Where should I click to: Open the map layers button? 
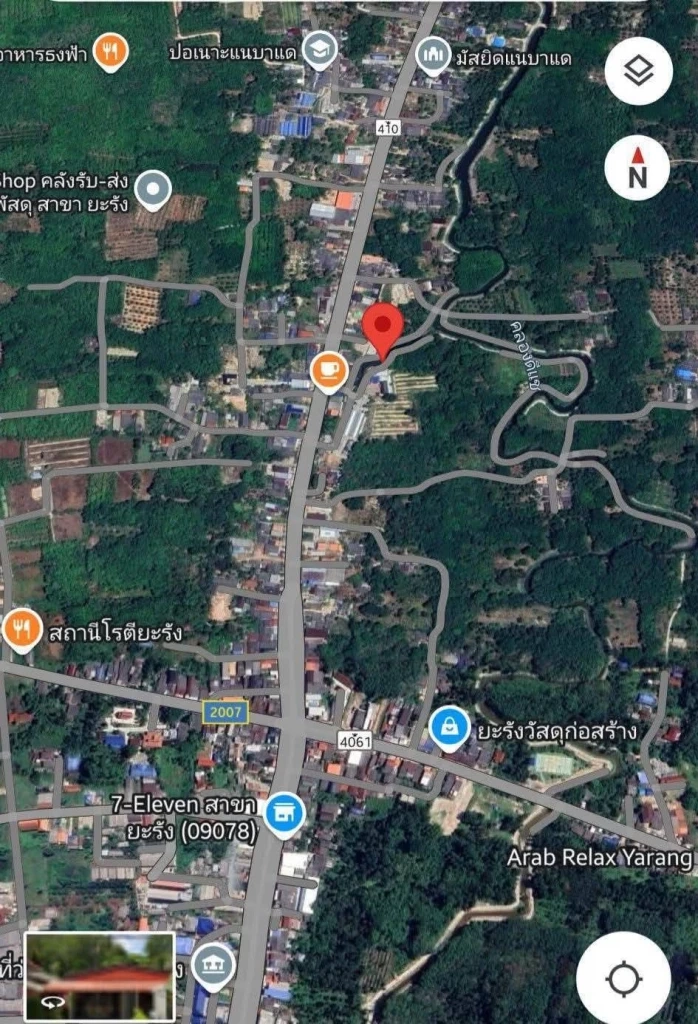pos(638,71)
